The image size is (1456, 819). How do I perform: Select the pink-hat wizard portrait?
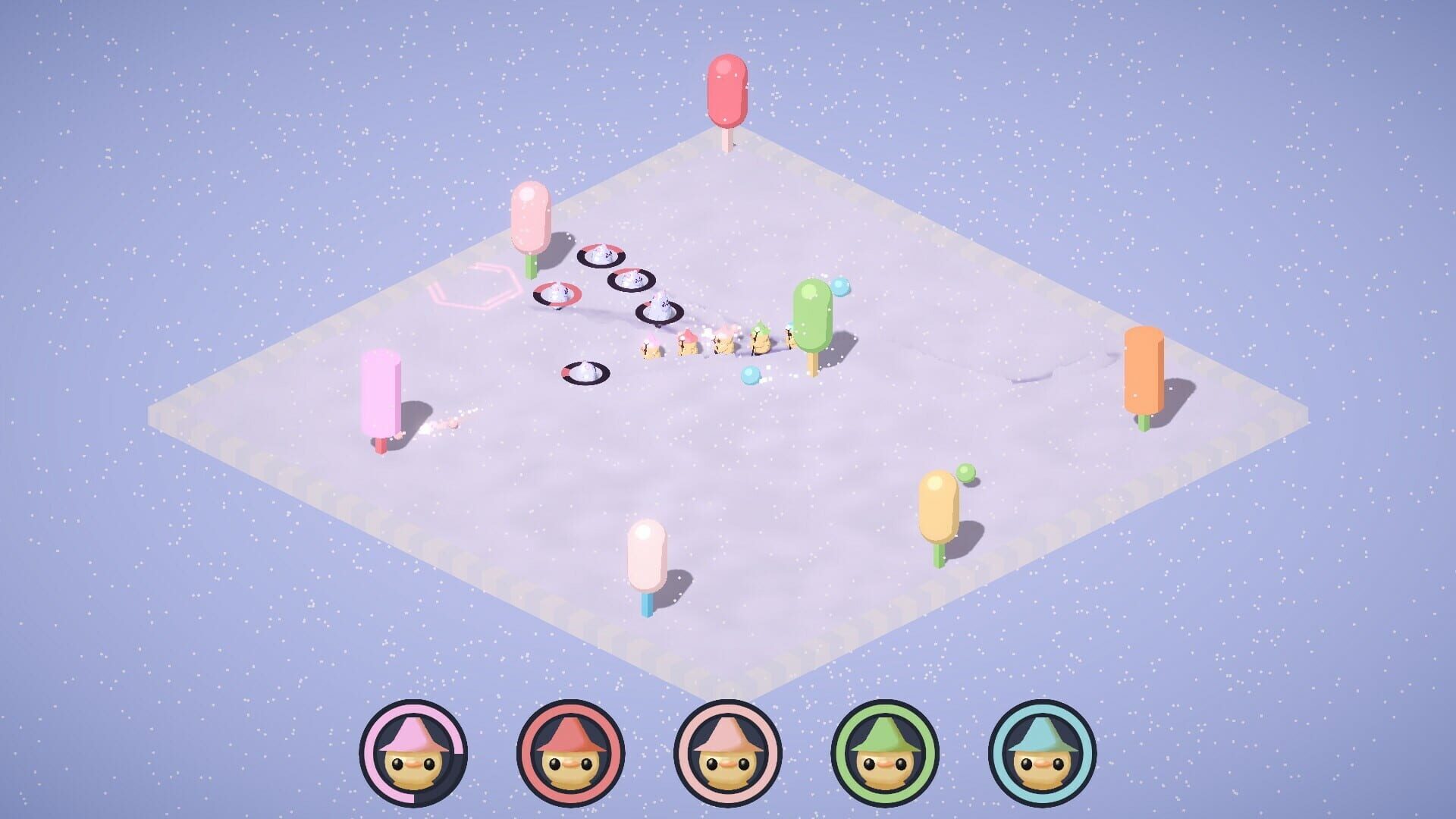point(413,754)
